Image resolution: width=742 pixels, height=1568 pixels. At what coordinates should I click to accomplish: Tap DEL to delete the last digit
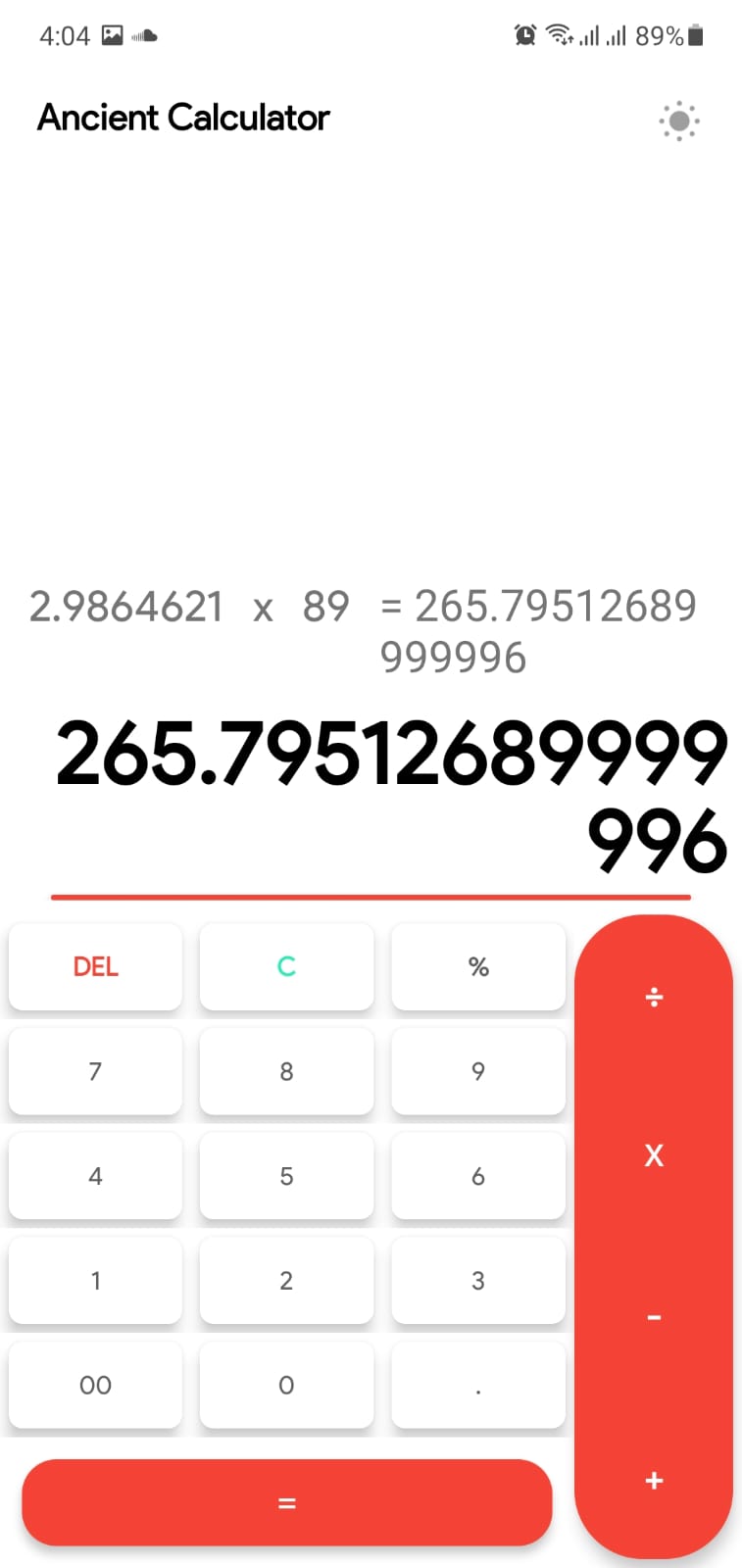95,966
